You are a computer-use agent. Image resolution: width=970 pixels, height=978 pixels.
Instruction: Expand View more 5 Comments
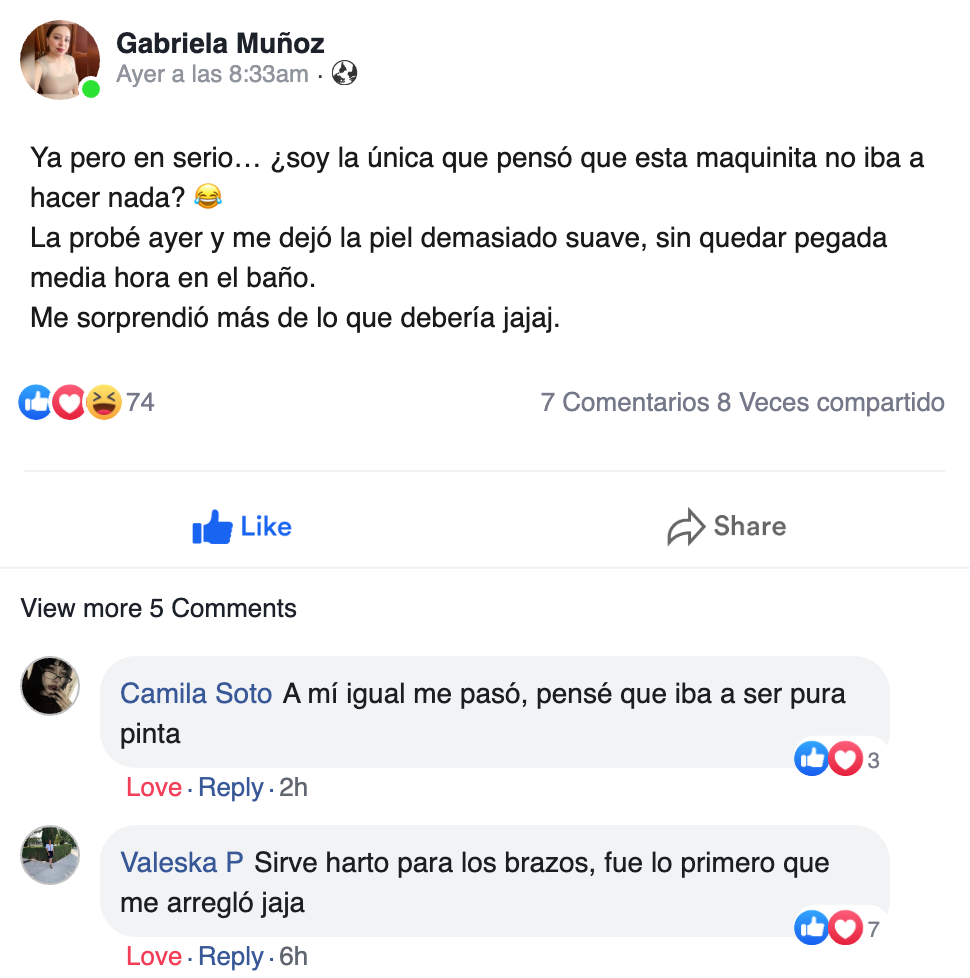click(x=158, y=608)
